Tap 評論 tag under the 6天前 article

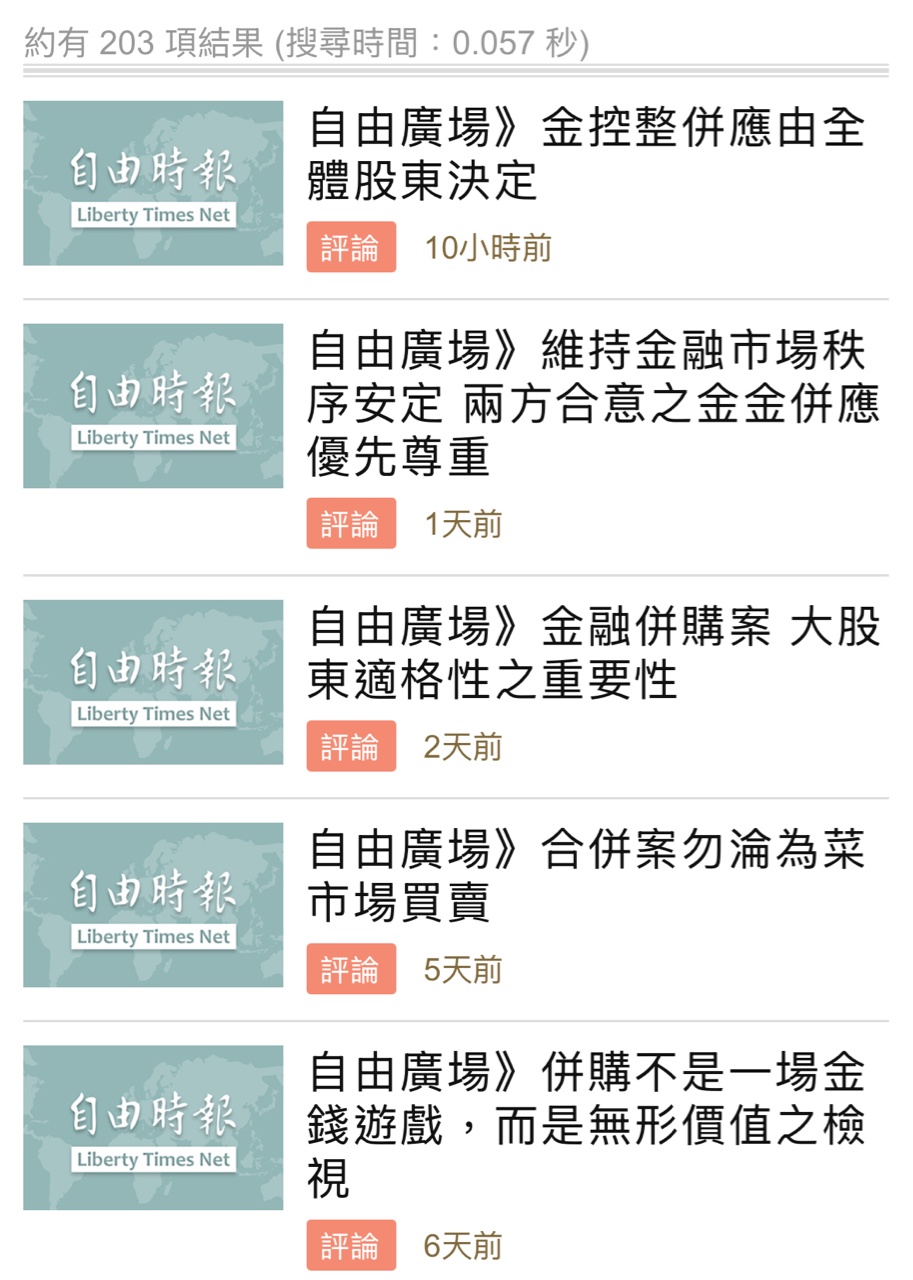[351, 1245]
